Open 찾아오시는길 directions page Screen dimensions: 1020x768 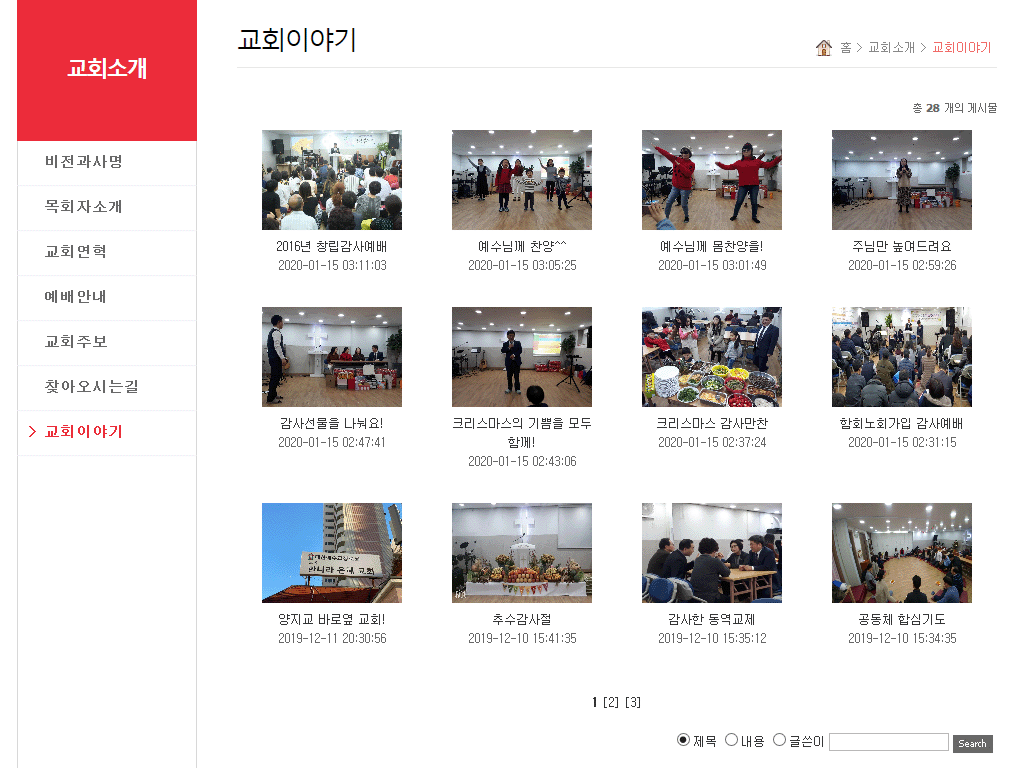click(x=92, y=387)
